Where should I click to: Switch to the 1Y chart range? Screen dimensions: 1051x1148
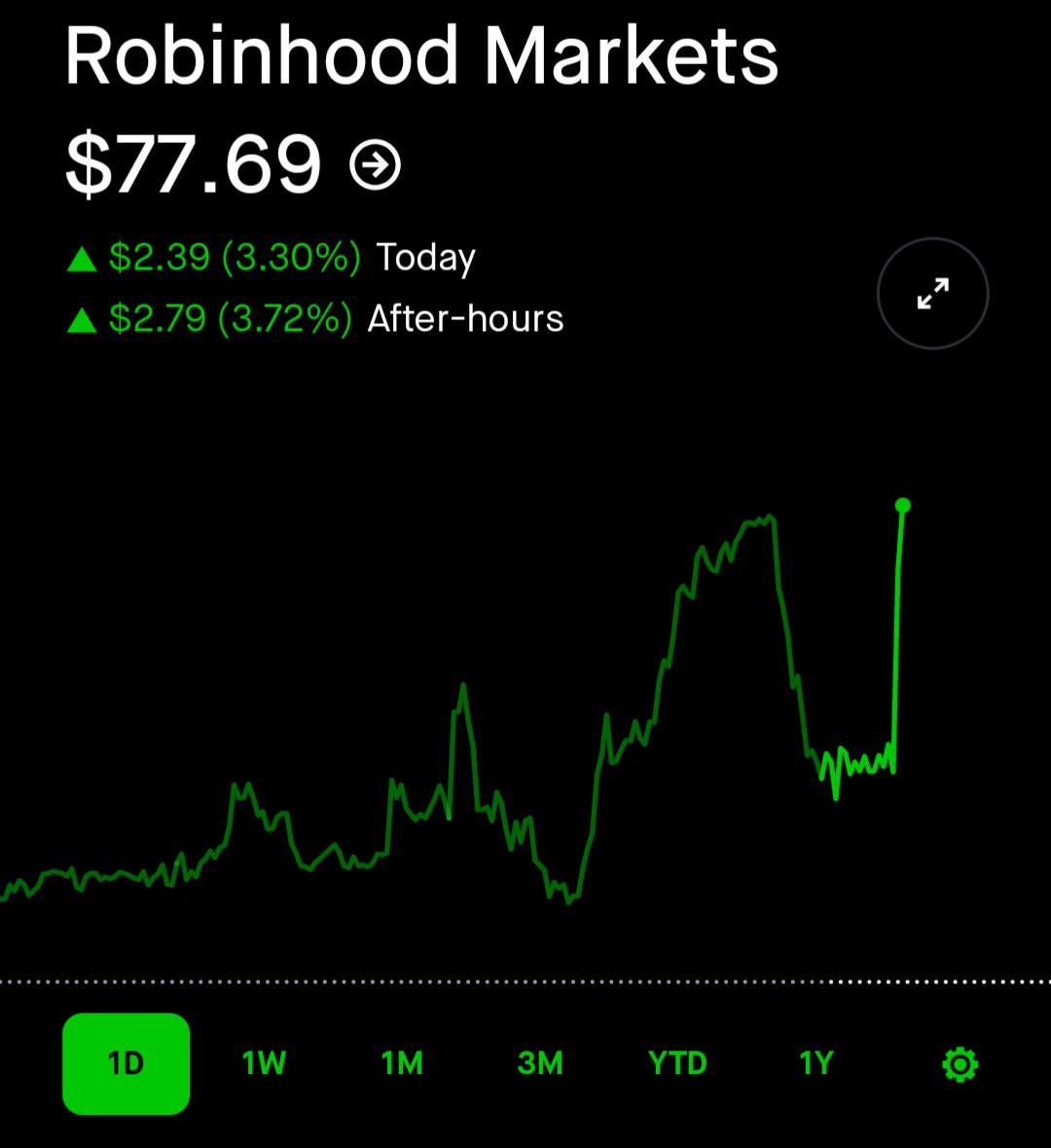[815, 1063]
